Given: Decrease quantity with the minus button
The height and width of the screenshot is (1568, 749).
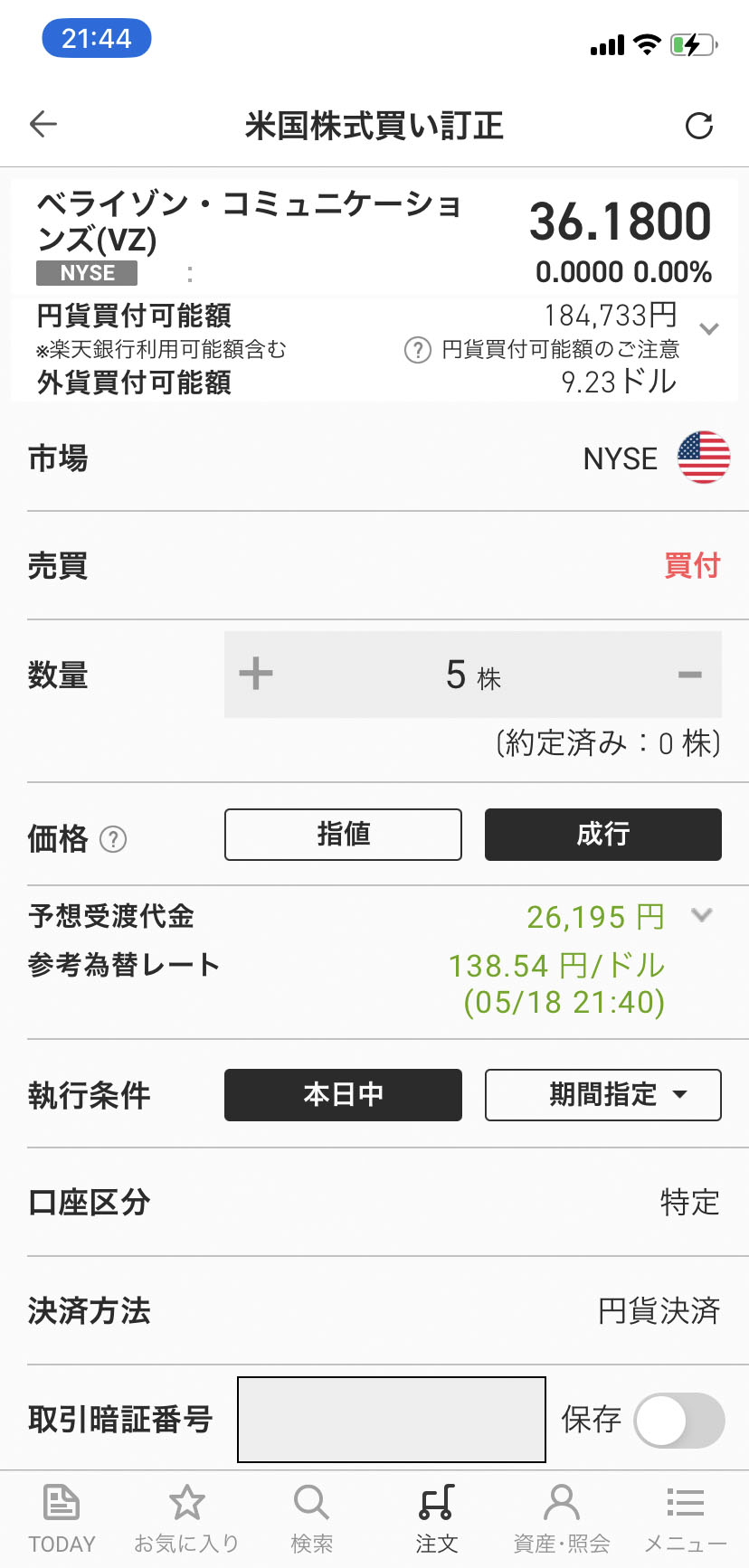Looking at the screenshot, I should (689, 675).
